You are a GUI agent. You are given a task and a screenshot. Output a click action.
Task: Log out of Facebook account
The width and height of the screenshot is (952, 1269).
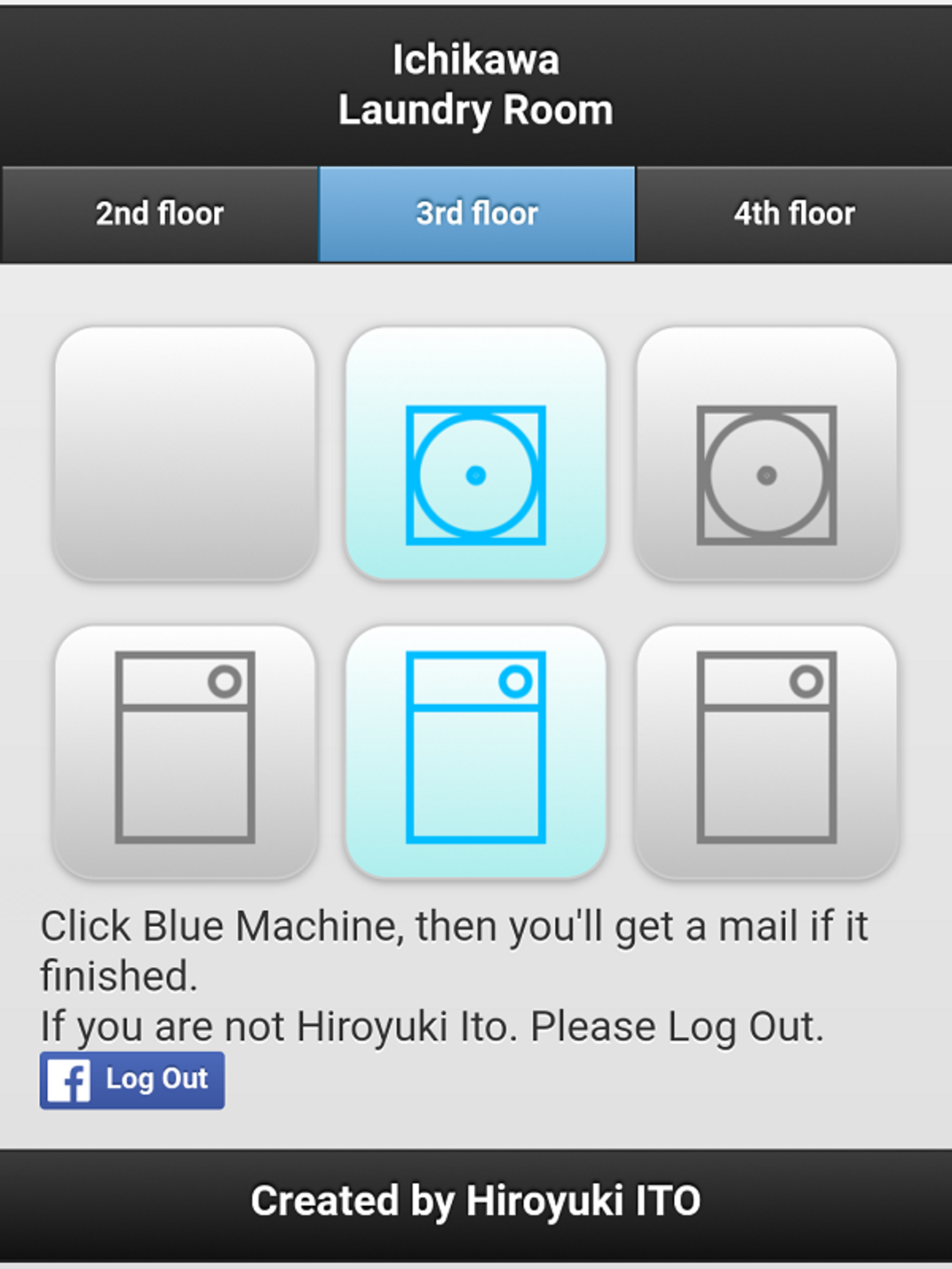133,1080
